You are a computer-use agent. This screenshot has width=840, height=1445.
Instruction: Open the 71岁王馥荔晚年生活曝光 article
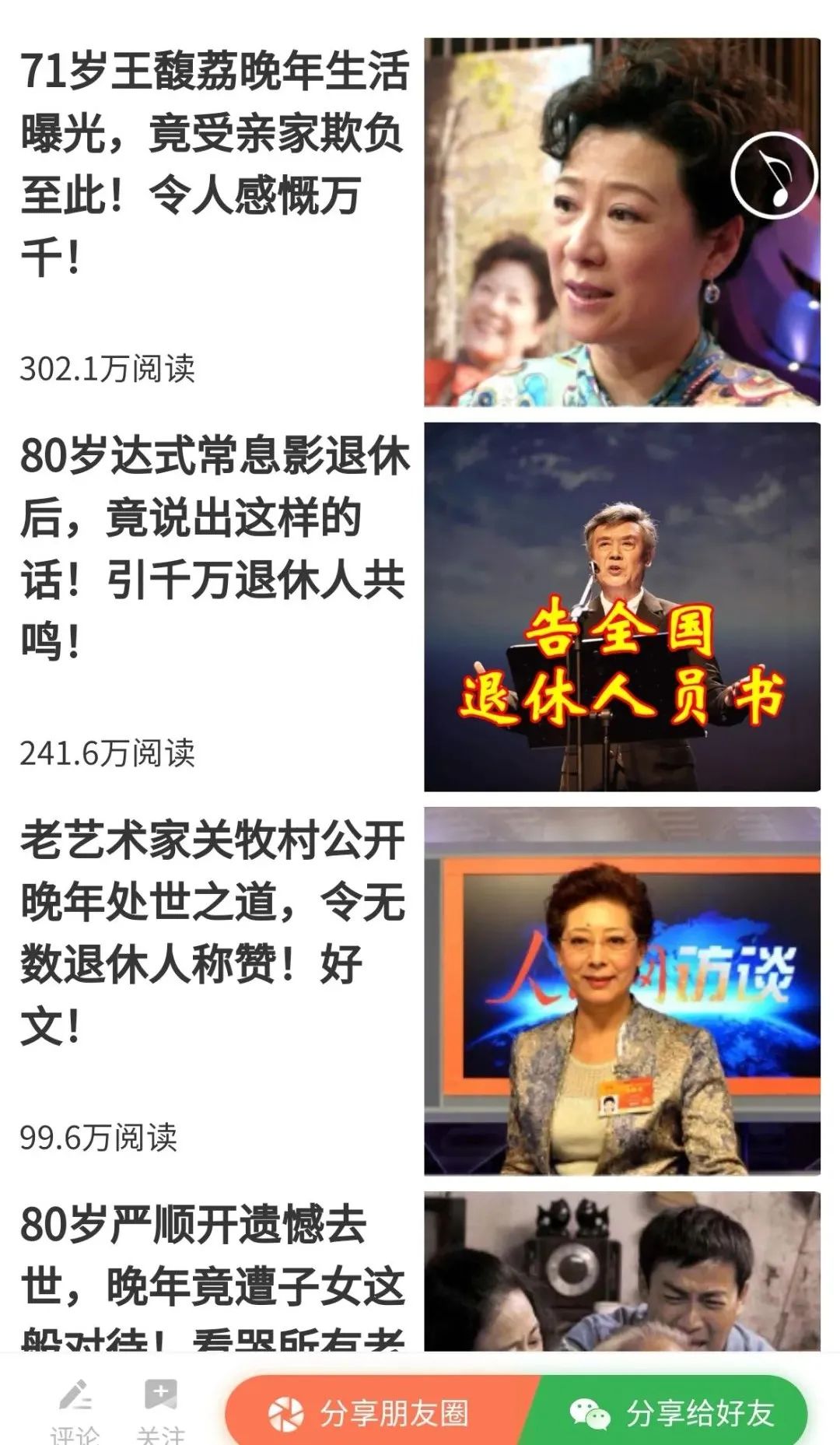[x=214, y=163]
